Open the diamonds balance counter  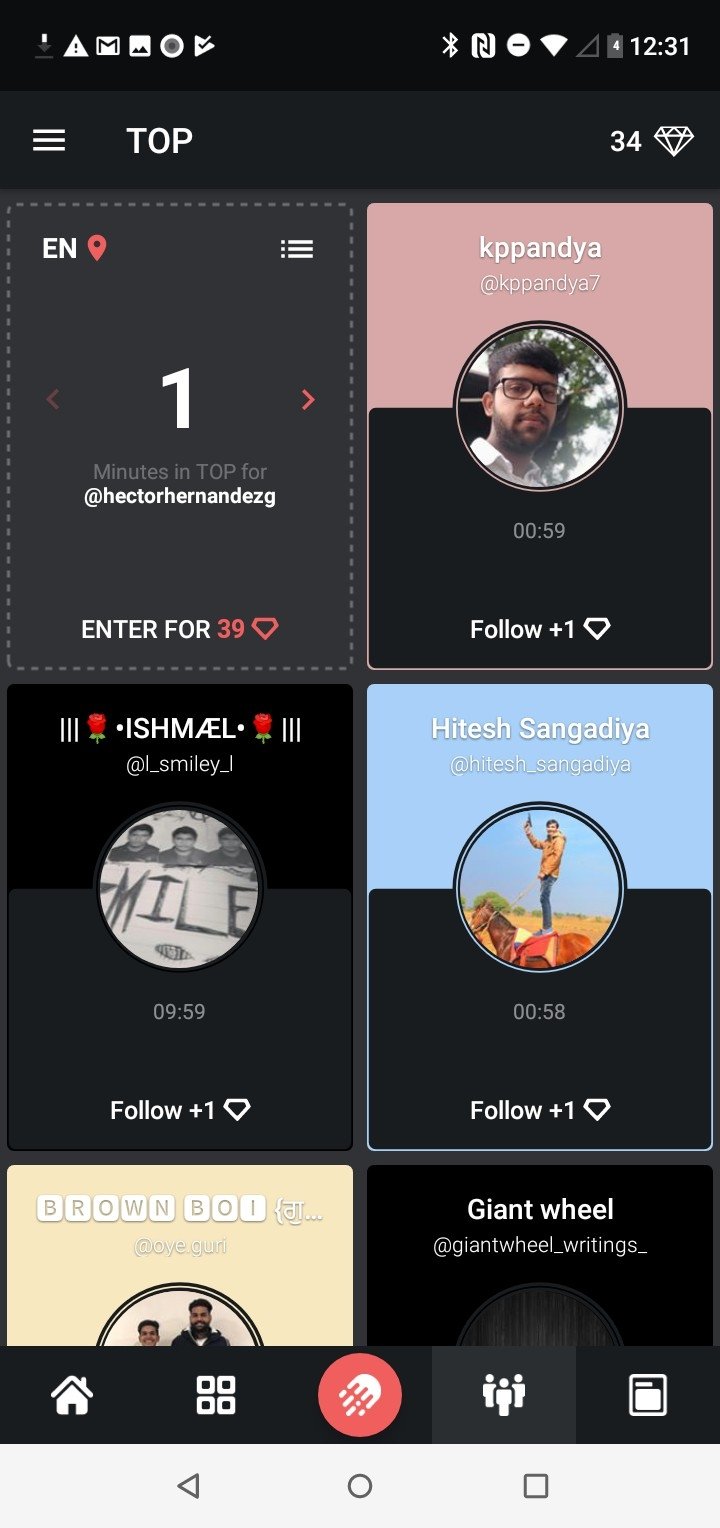tap(652, 141)
